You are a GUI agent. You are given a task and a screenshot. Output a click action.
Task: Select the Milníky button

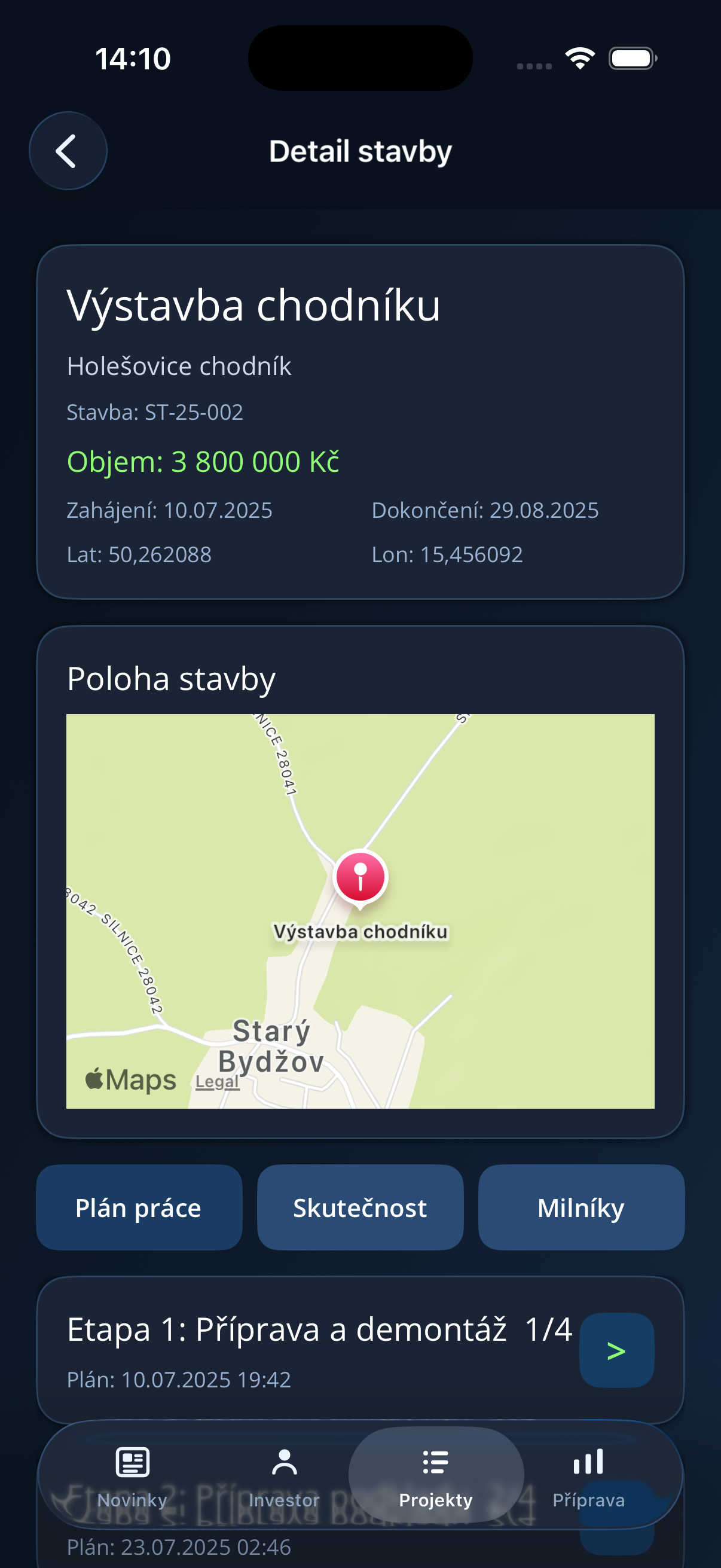581,1207
